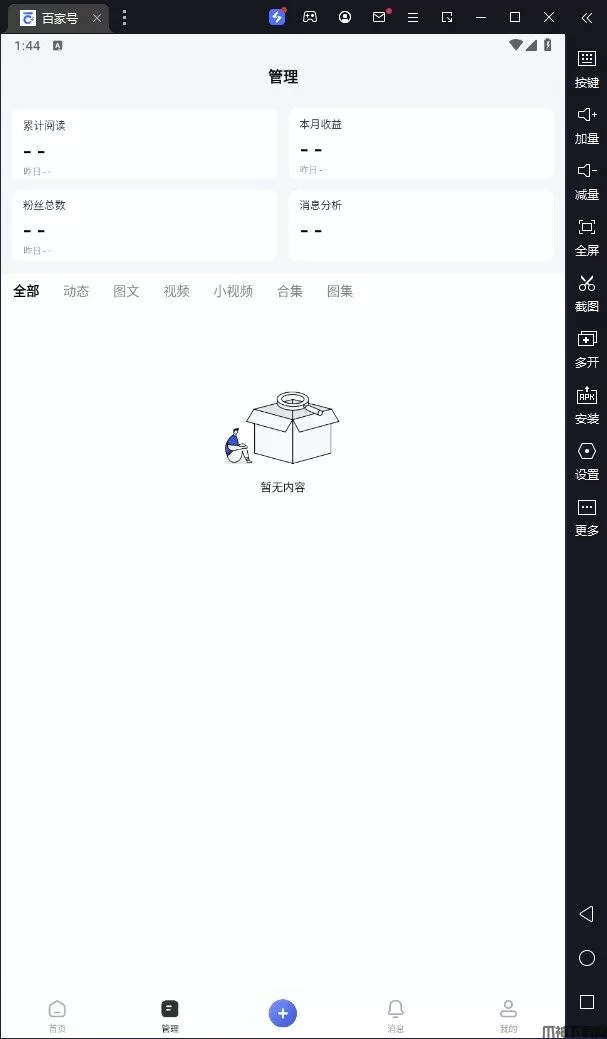Go to the 首页 home tab

(x=57, y=1014)
